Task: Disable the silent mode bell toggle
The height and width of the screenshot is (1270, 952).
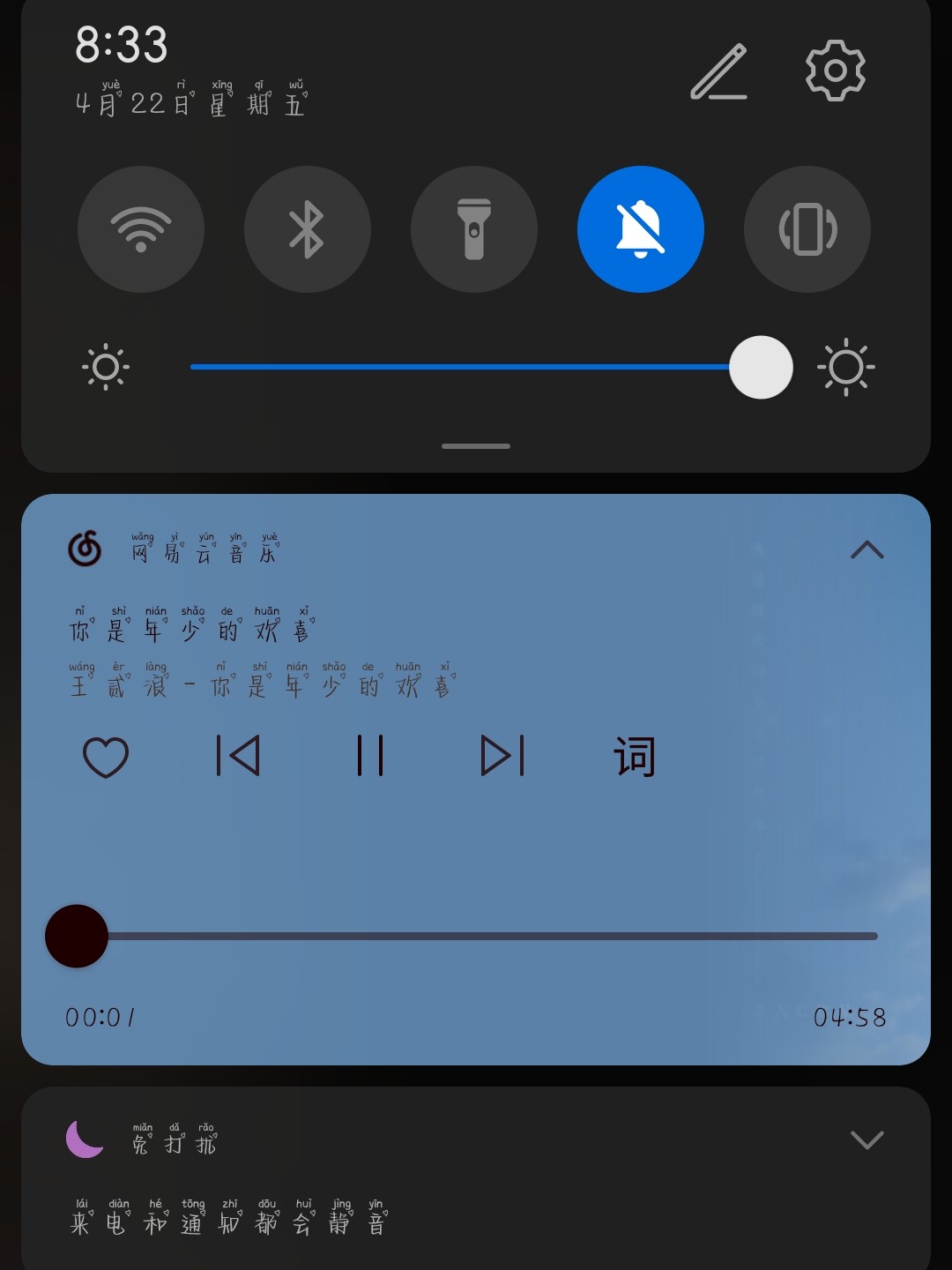Action: [641, 229]
